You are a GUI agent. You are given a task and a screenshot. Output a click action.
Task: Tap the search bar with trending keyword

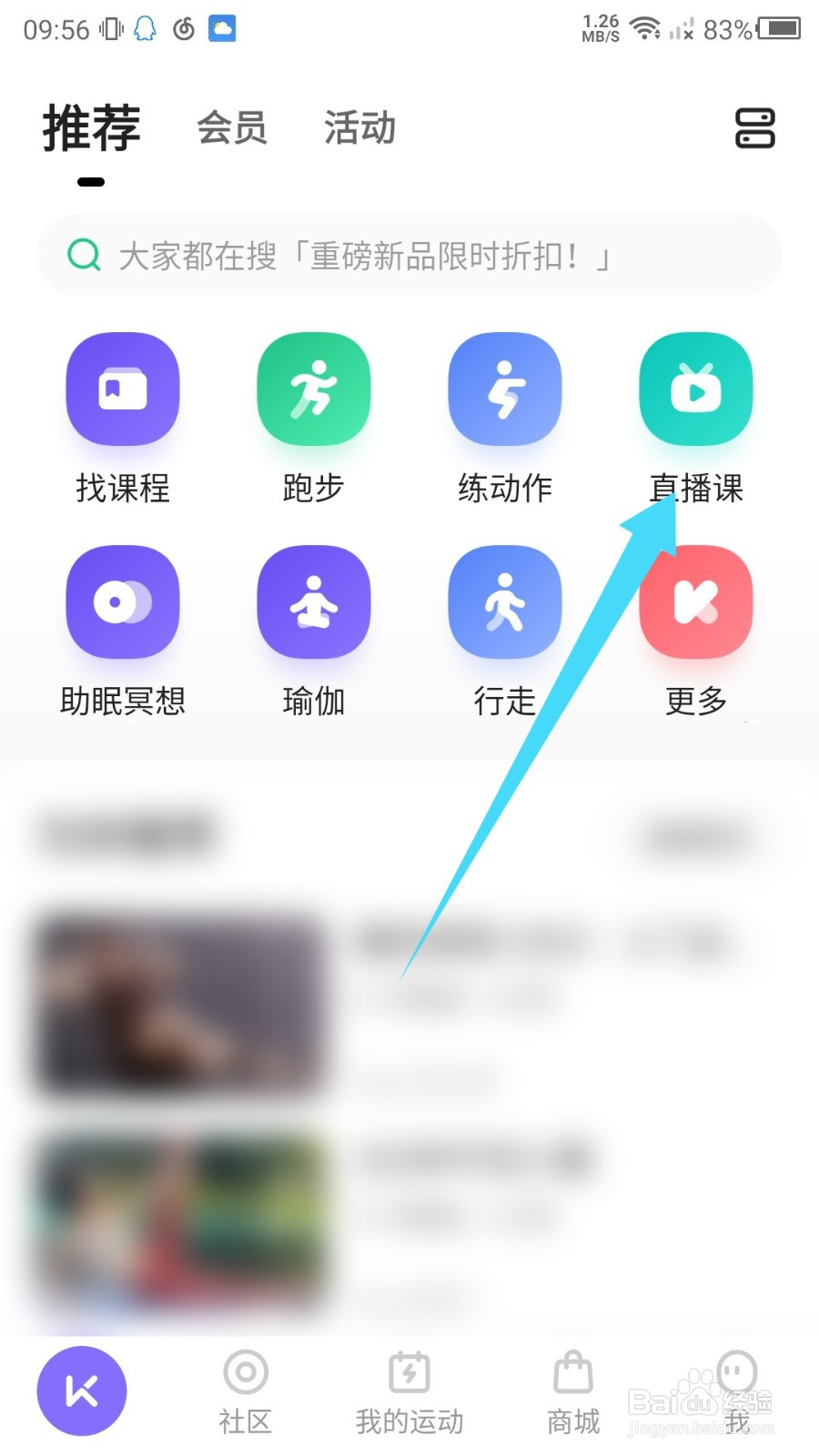pyautogui.click(x=409, y=256)
